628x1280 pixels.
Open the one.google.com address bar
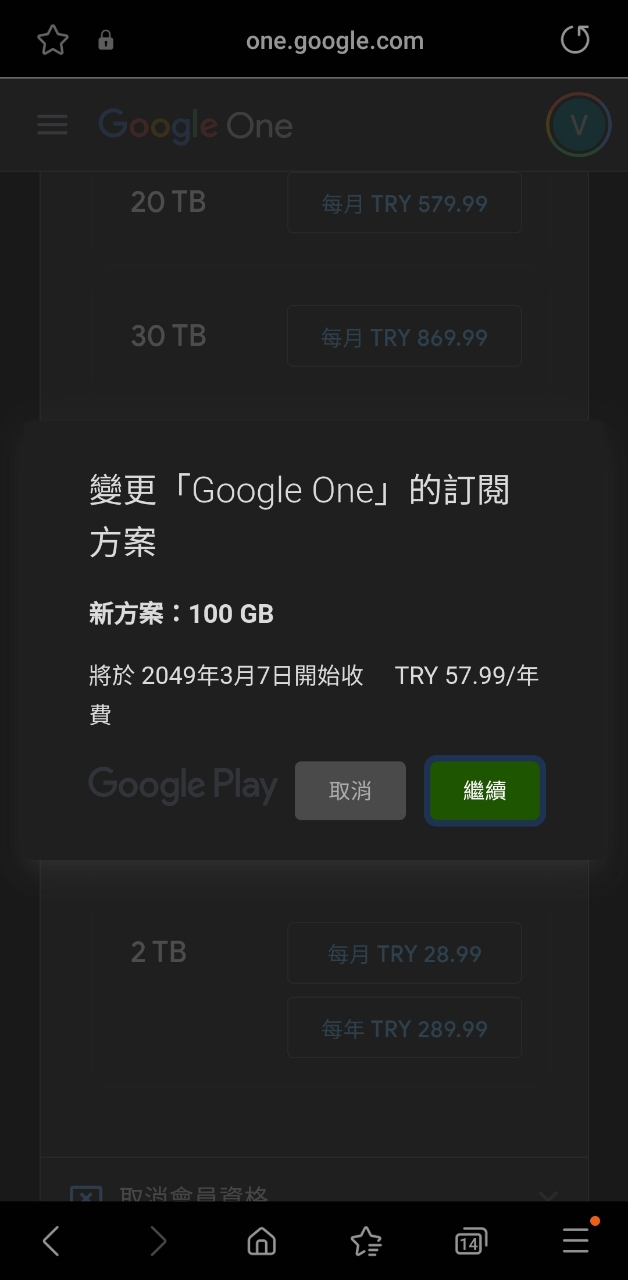(334, 41)
